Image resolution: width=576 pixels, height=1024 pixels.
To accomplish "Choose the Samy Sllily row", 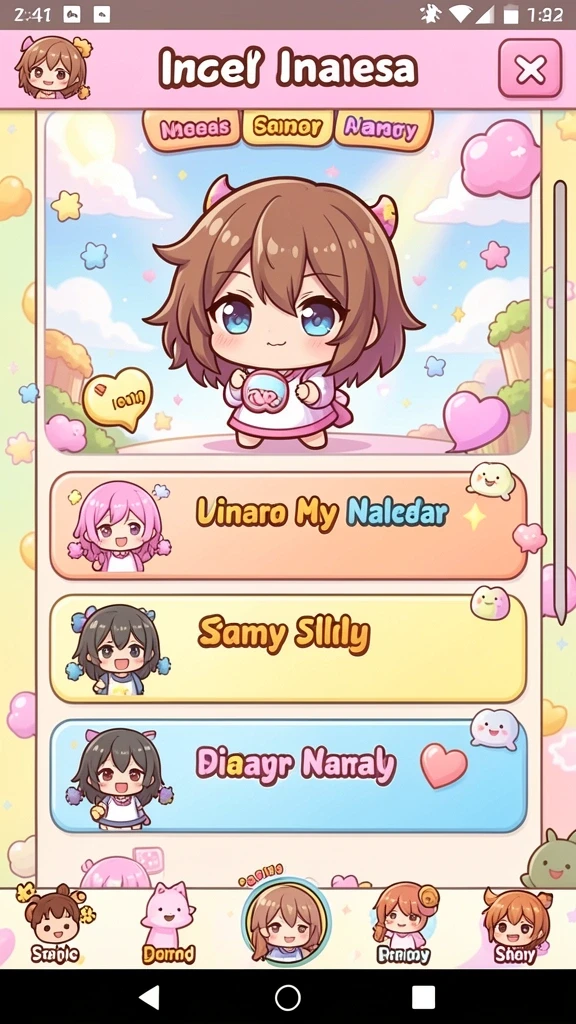I will point(288,648).
